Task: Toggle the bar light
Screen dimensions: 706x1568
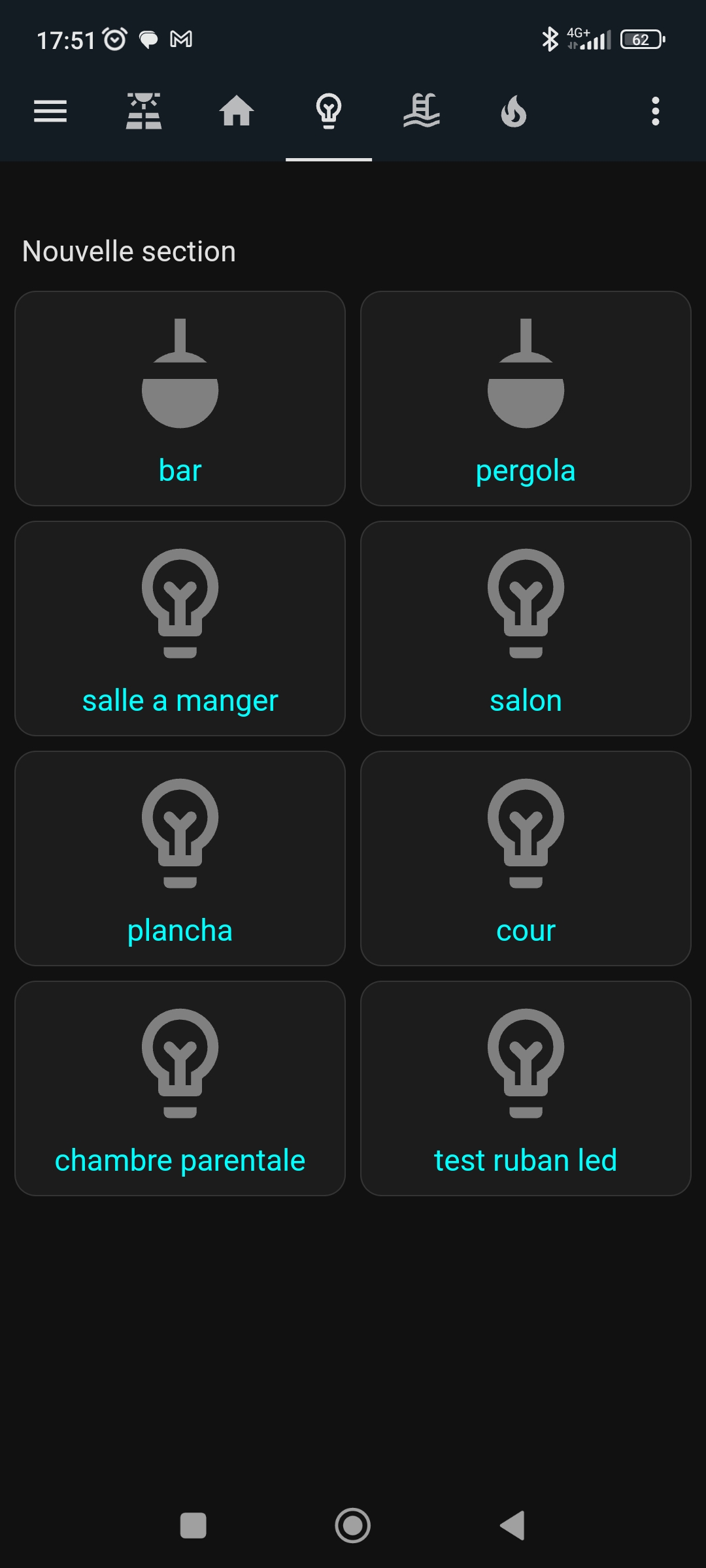Action: coord(180,399)
